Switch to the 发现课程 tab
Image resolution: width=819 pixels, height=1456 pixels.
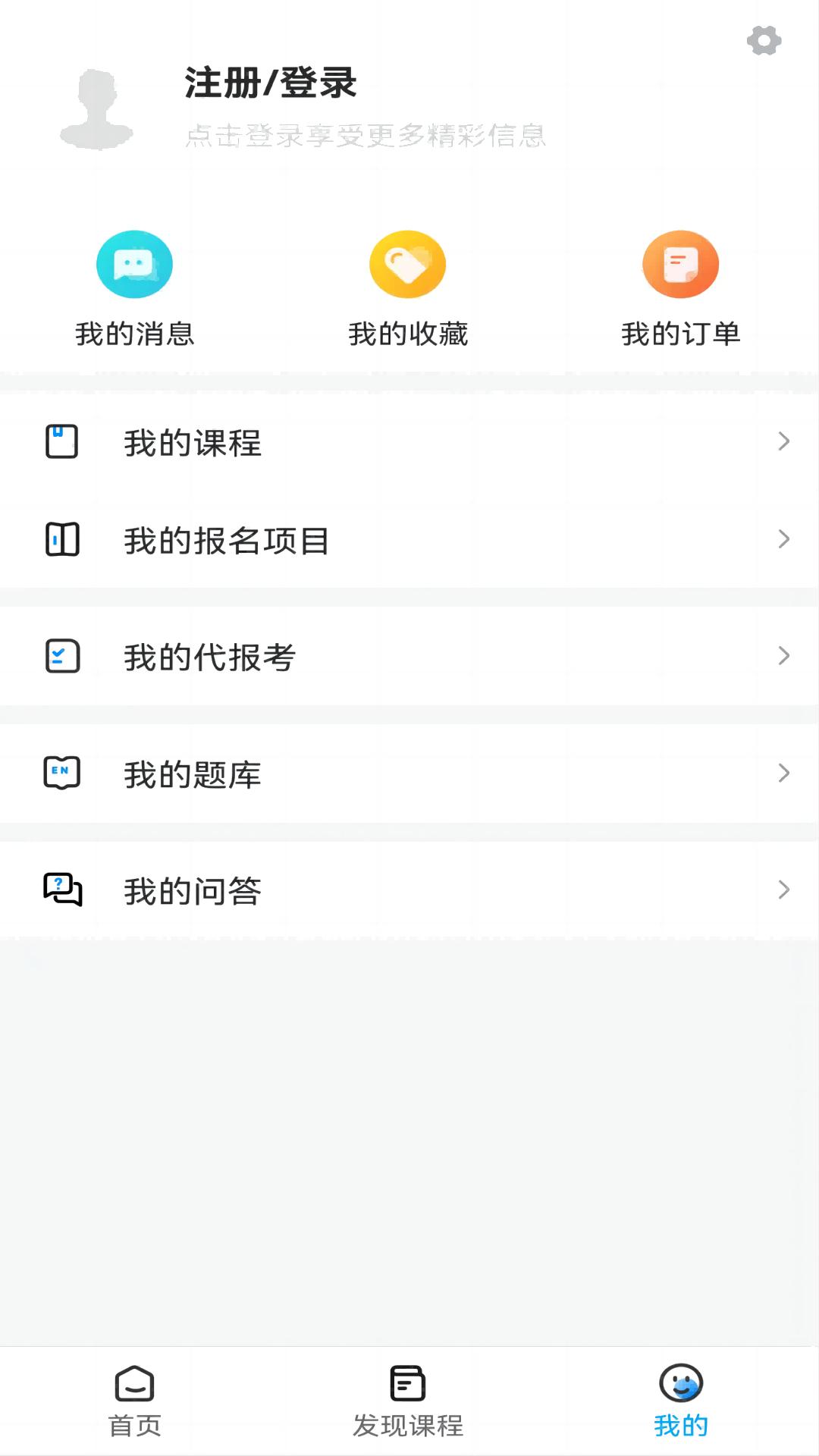(409, 1399)
